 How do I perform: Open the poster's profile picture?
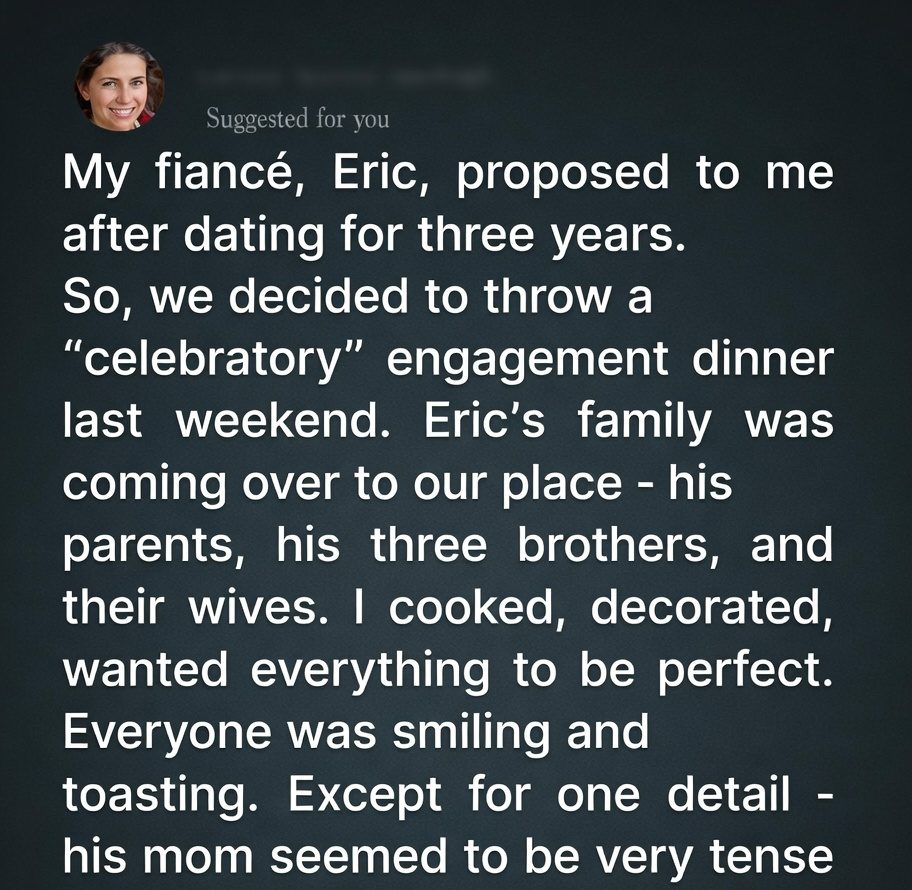coord(119,87)
